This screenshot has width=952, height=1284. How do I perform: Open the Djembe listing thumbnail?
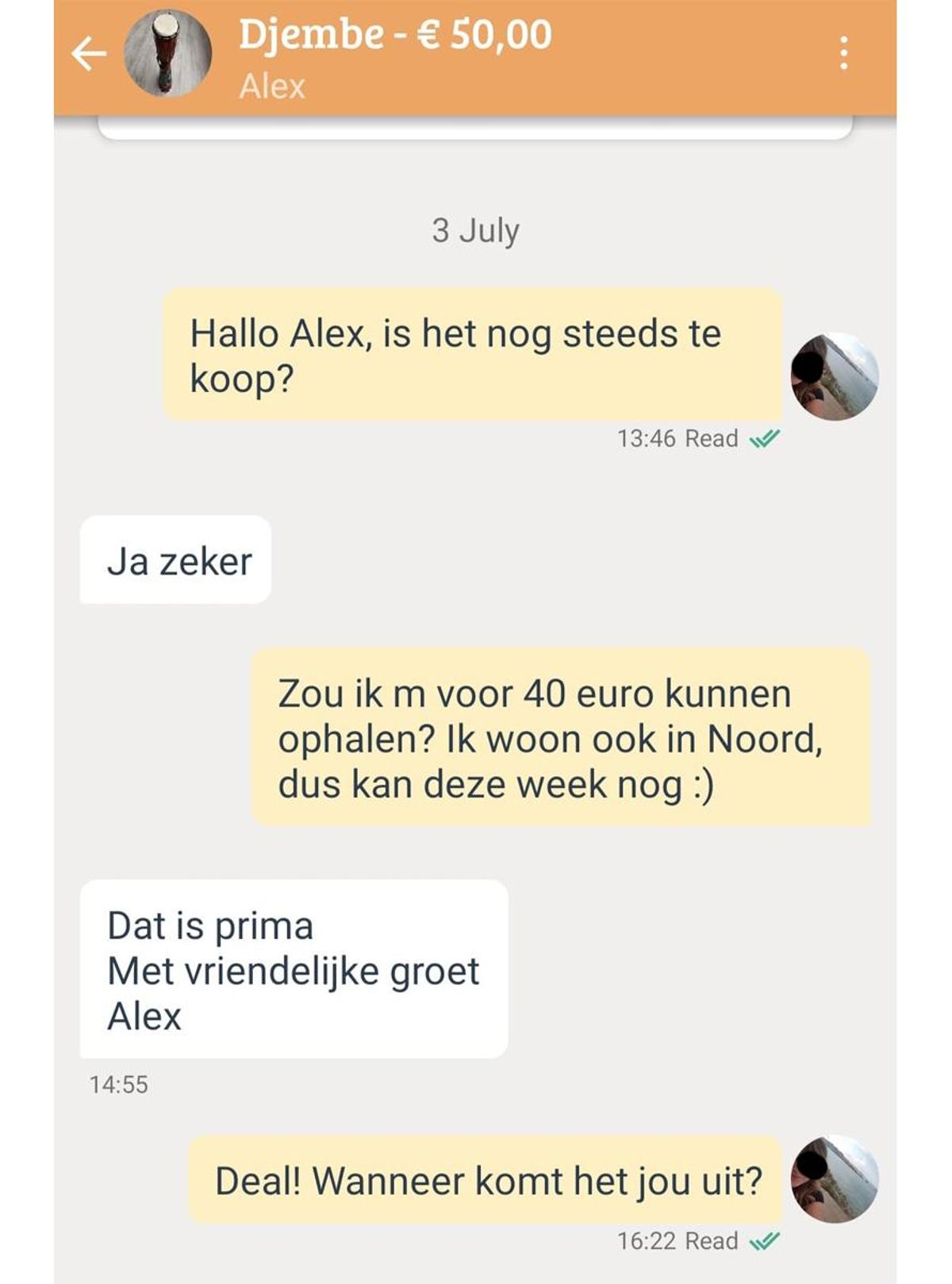point(167,54)
